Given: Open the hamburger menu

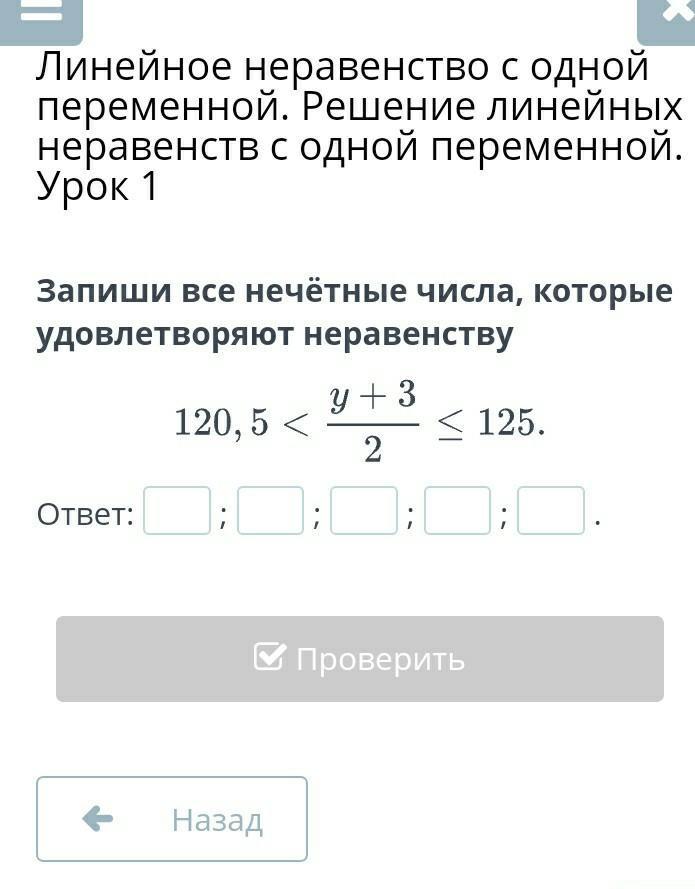Looking at the screenshot, I should 40,15.
